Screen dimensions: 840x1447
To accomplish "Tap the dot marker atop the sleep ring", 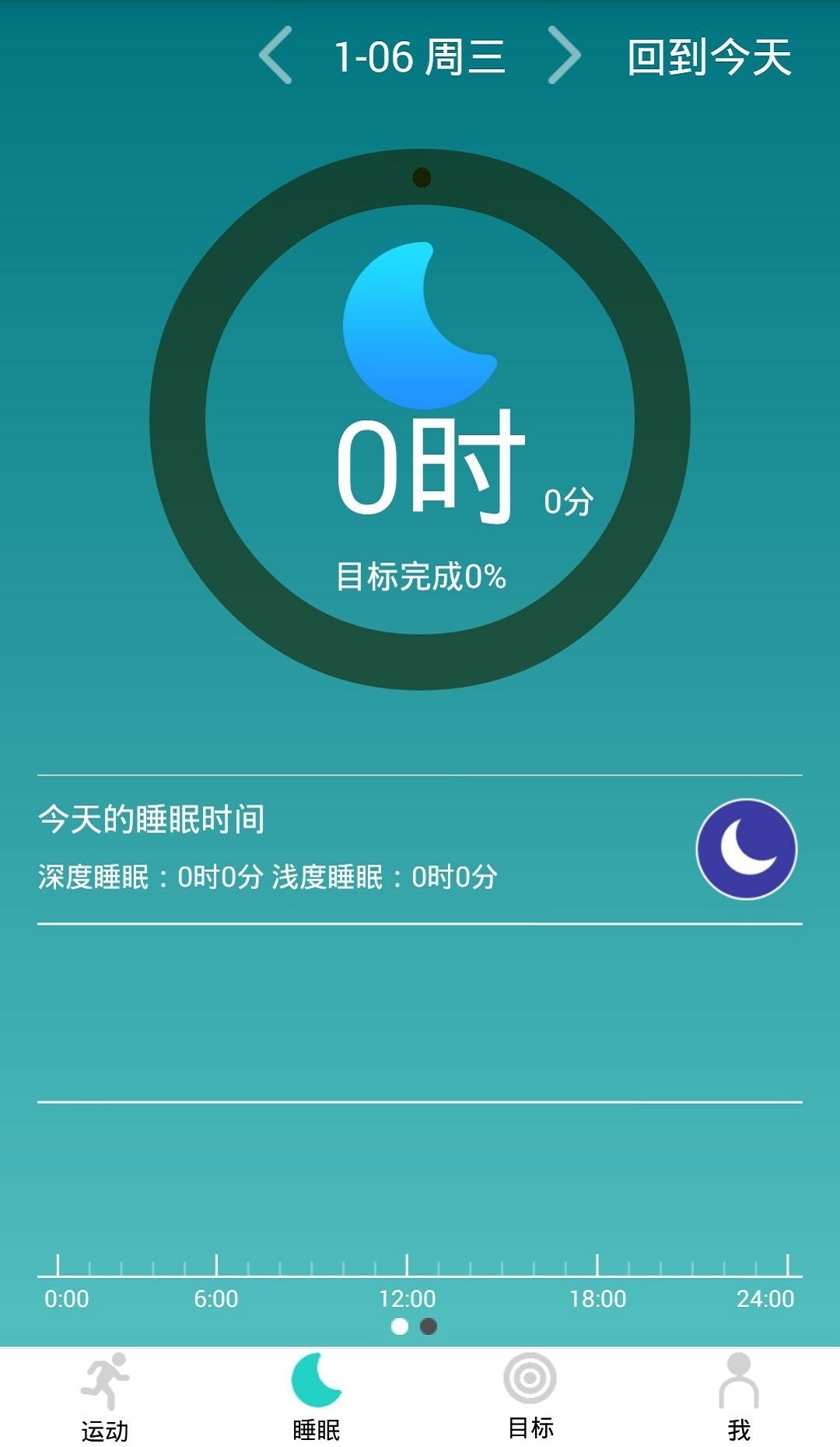I will coord(420,177).
